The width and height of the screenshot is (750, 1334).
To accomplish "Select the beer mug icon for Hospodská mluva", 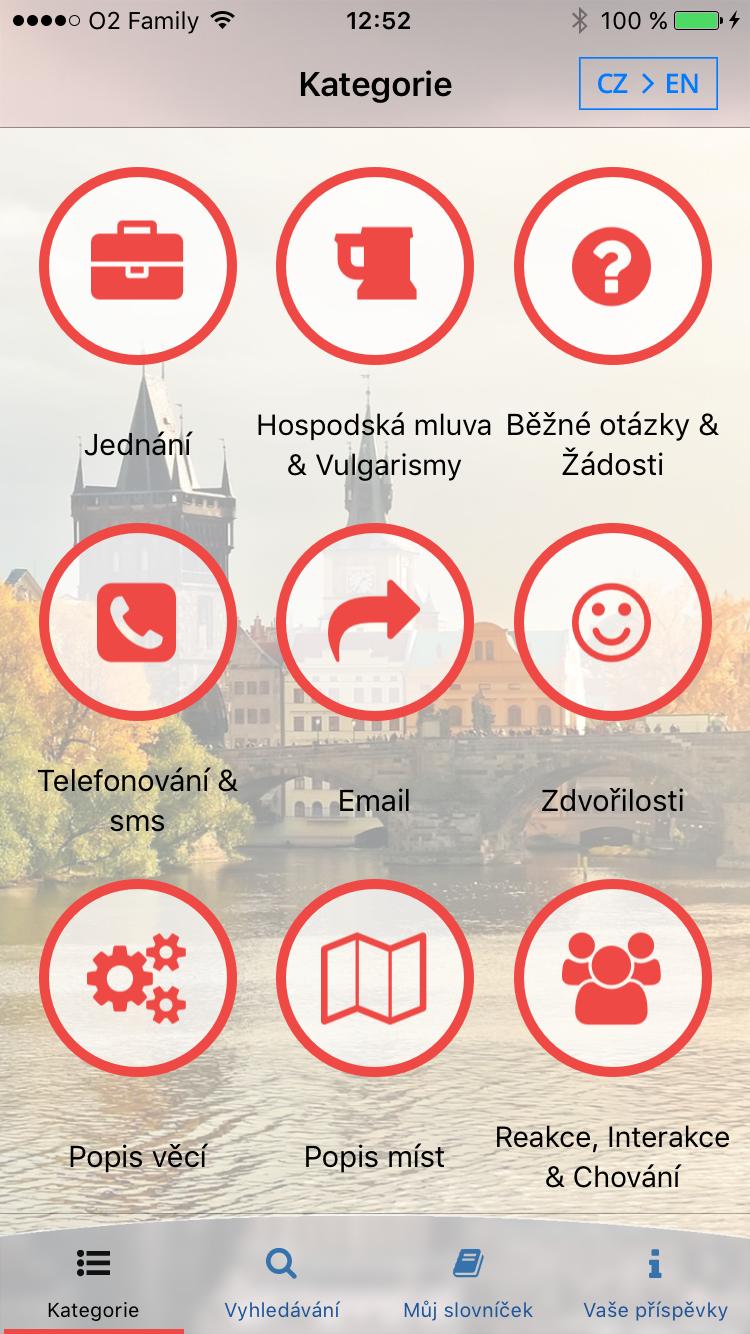I will point(375,266).
